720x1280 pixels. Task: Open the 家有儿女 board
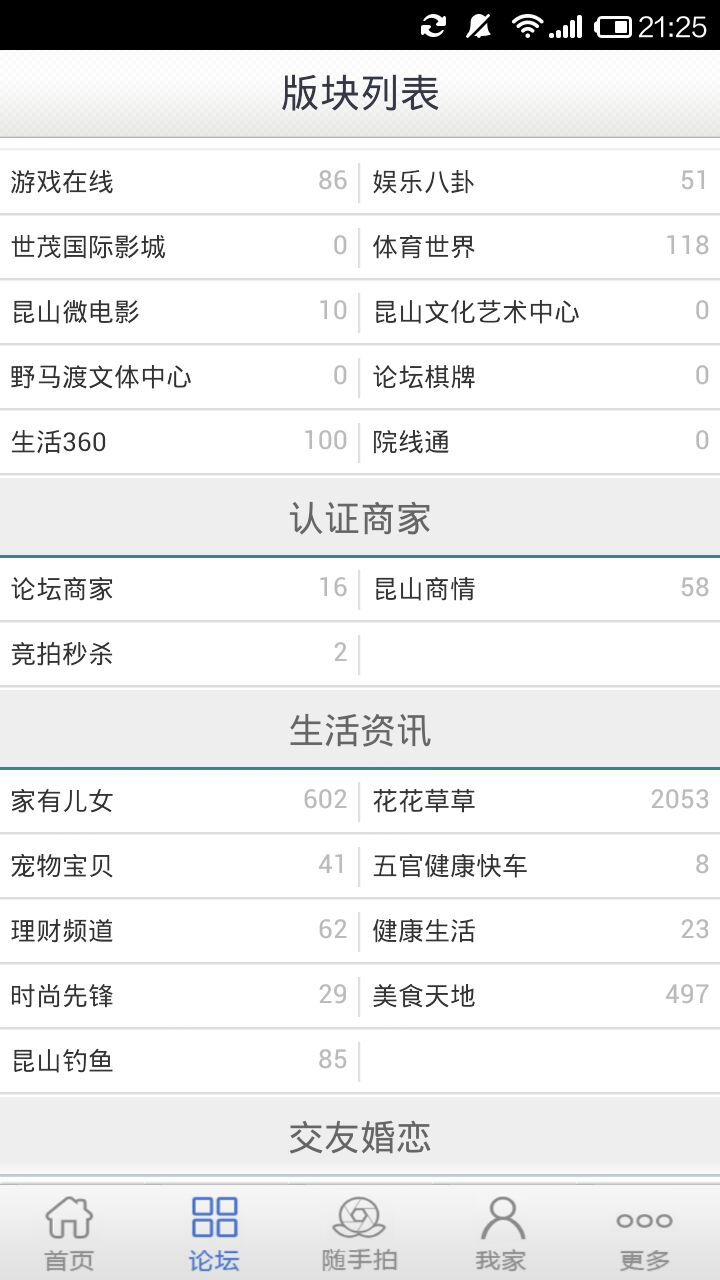pyautogui.click(x=179, y=801)
